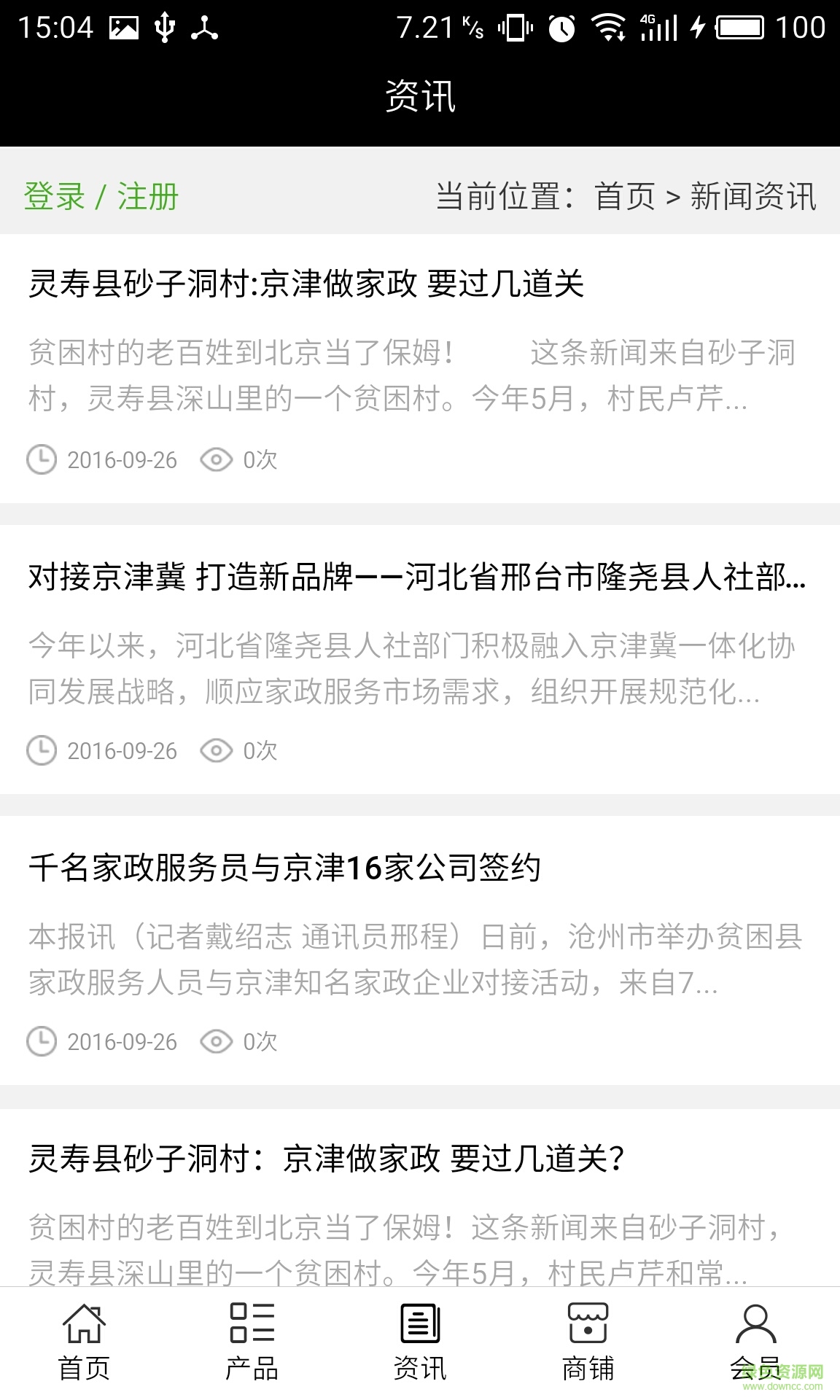Image resolution: width=840 pixels, height=1400 pixels.
Task: Click 注册 to register an account
Action: coord(148,195)
